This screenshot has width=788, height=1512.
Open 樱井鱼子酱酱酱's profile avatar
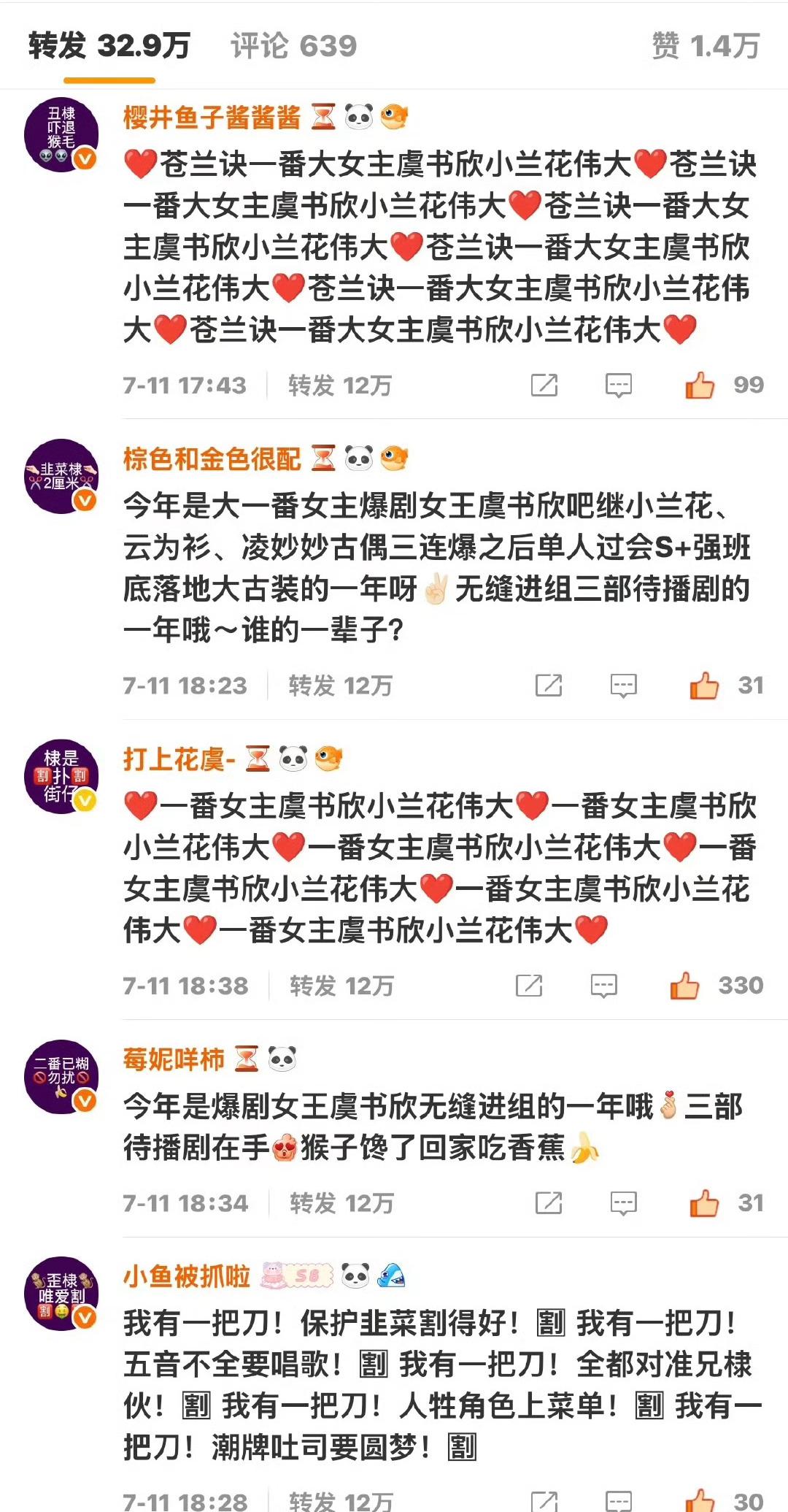(x=62, y=135)
